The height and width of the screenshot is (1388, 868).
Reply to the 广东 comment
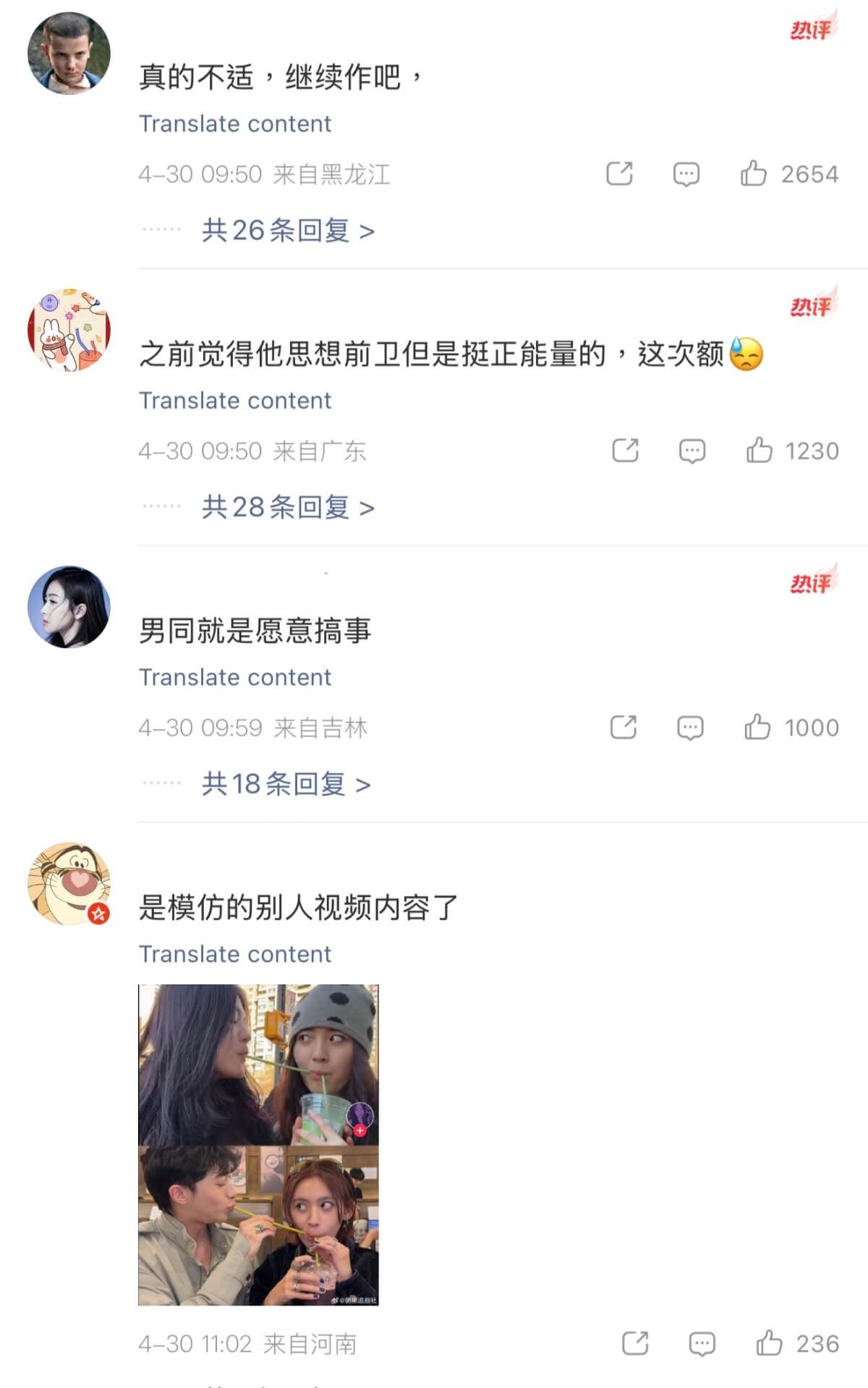coord(692,451)
